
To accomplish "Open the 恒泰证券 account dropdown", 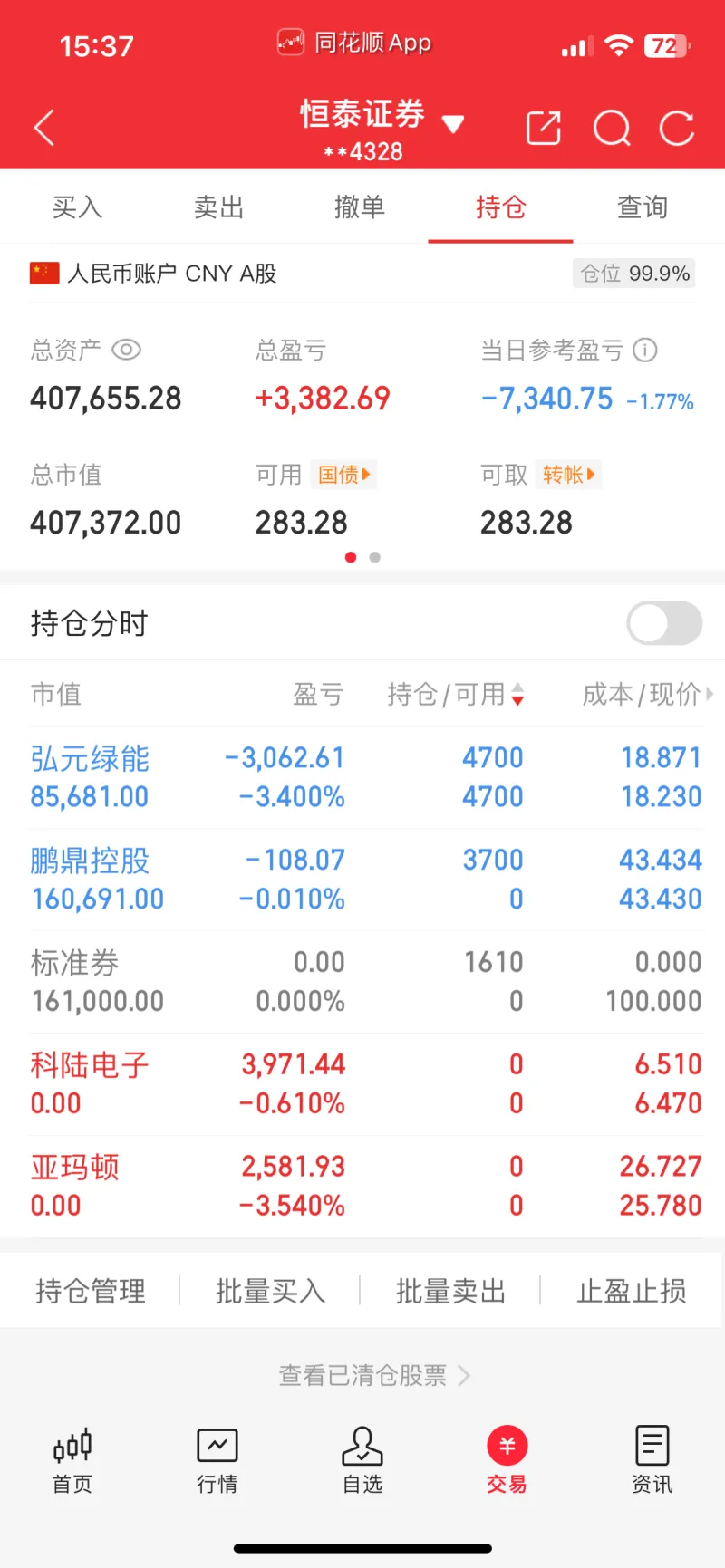I will [x=382, y=128].
